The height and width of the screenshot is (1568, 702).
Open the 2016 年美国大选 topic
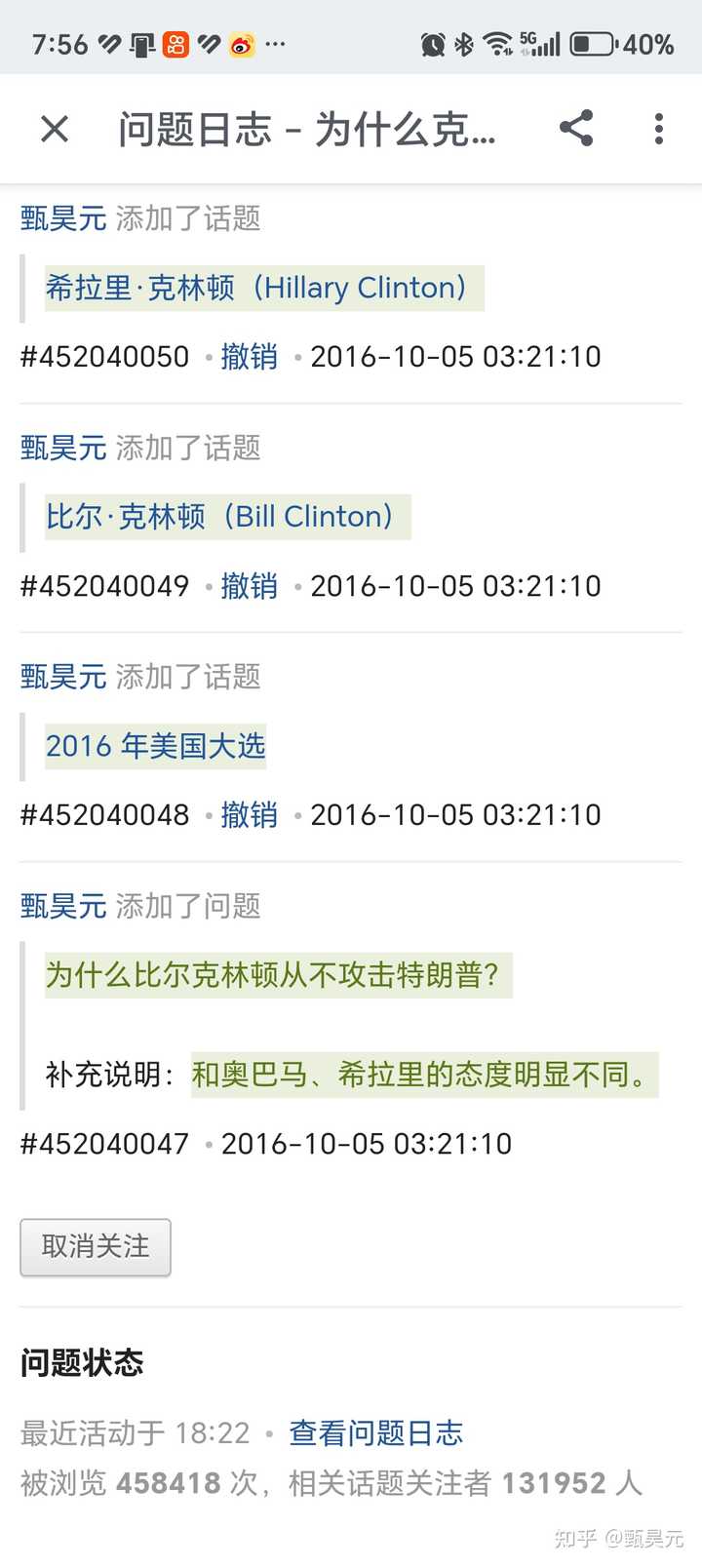[x=155, y=746]
